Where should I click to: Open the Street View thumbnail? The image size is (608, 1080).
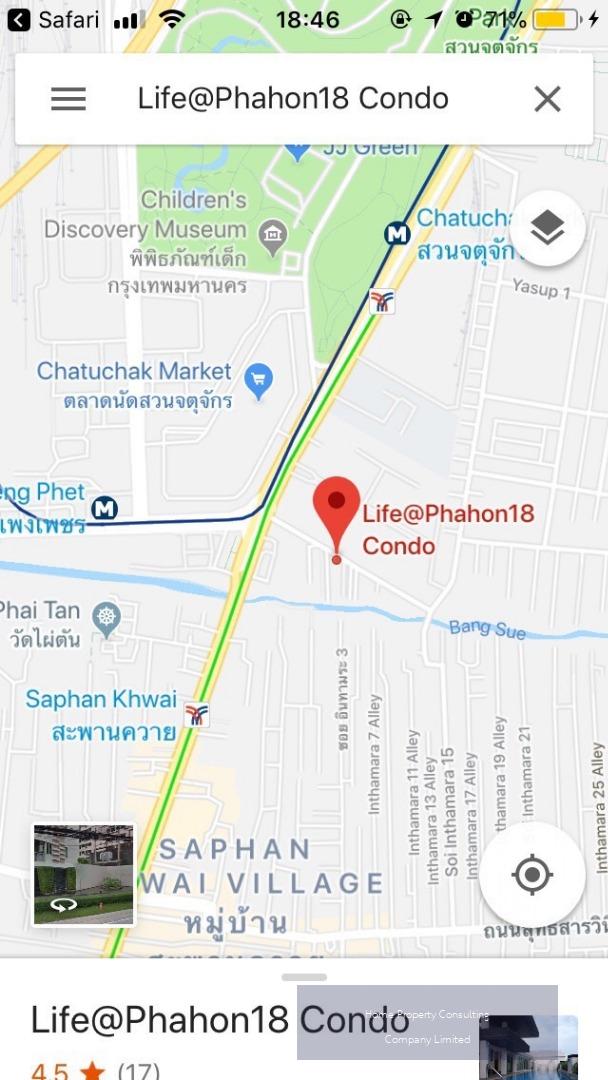pyautogui.click(x=85, y=875)
